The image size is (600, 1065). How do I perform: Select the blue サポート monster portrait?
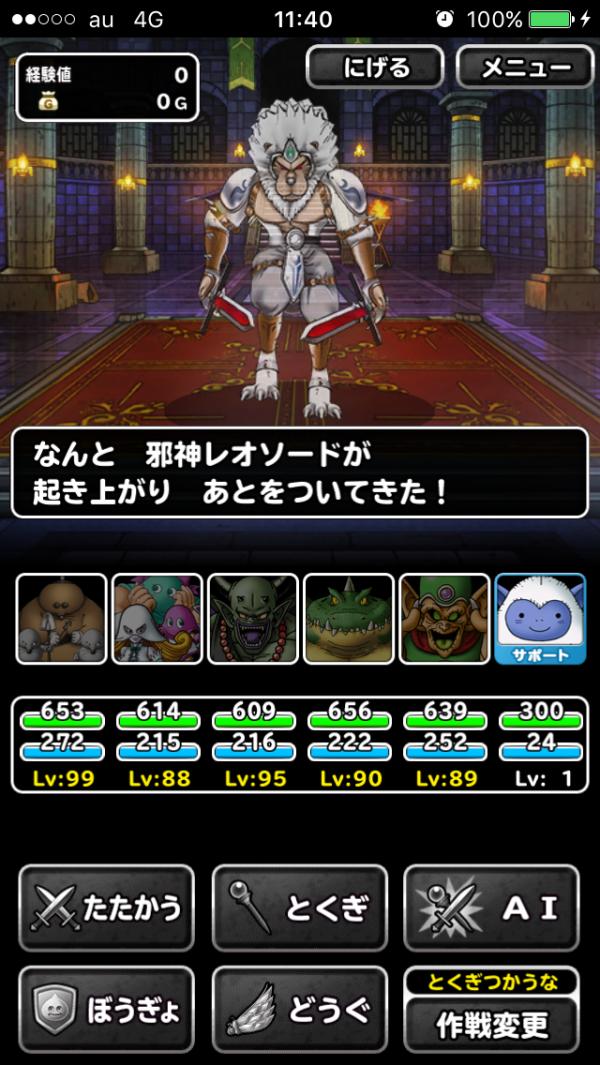(540, 618)
